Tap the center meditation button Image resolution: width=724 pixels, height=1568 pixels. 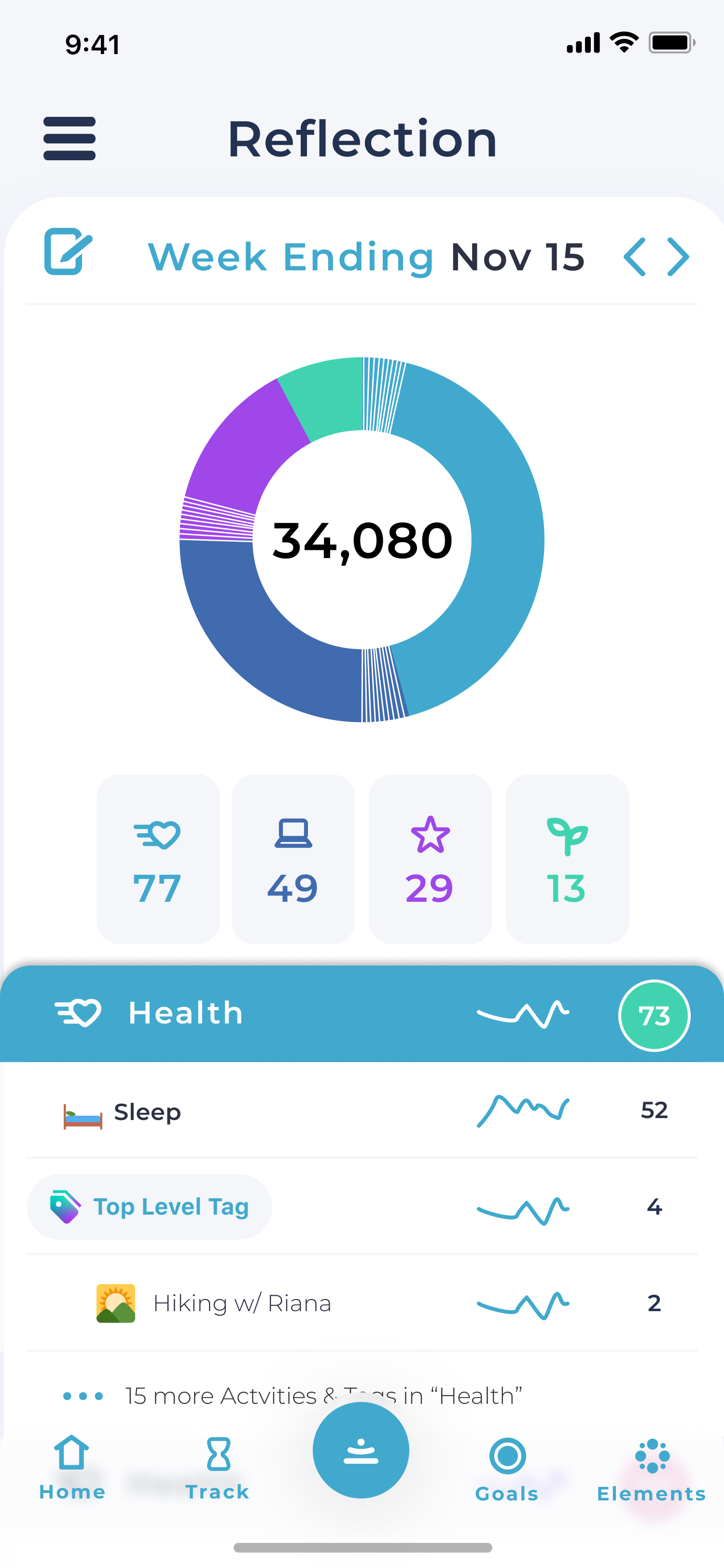point(361,1450)
